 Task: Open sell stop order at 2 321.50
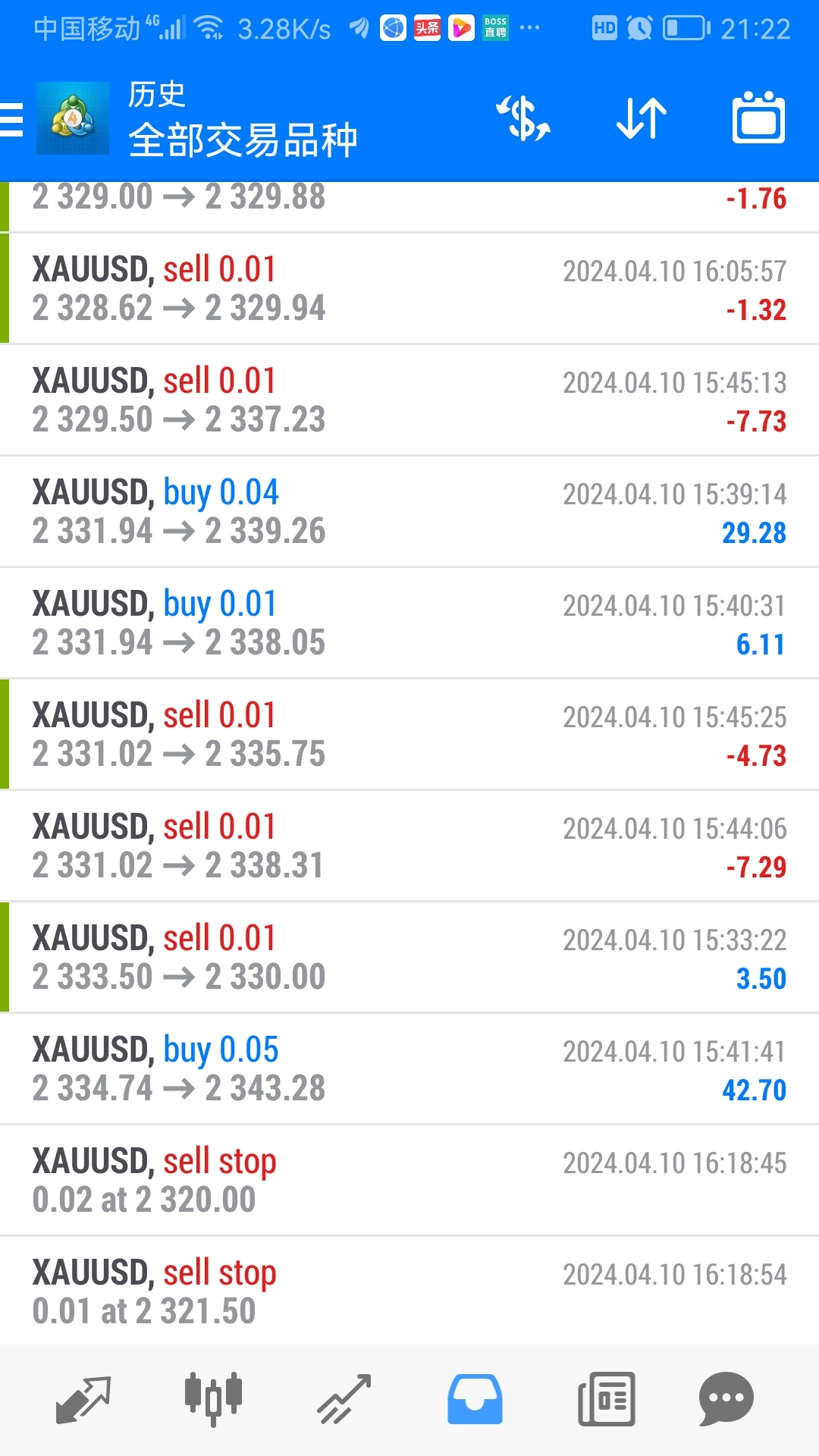pyautogui.click(x=409, y=1291)
